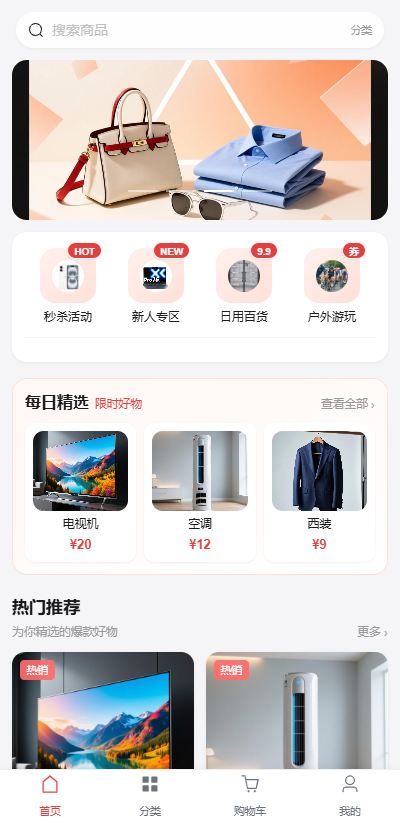Open the 西装 product card
The width and height of the screenshot is (400, 824).
point(319,492)
